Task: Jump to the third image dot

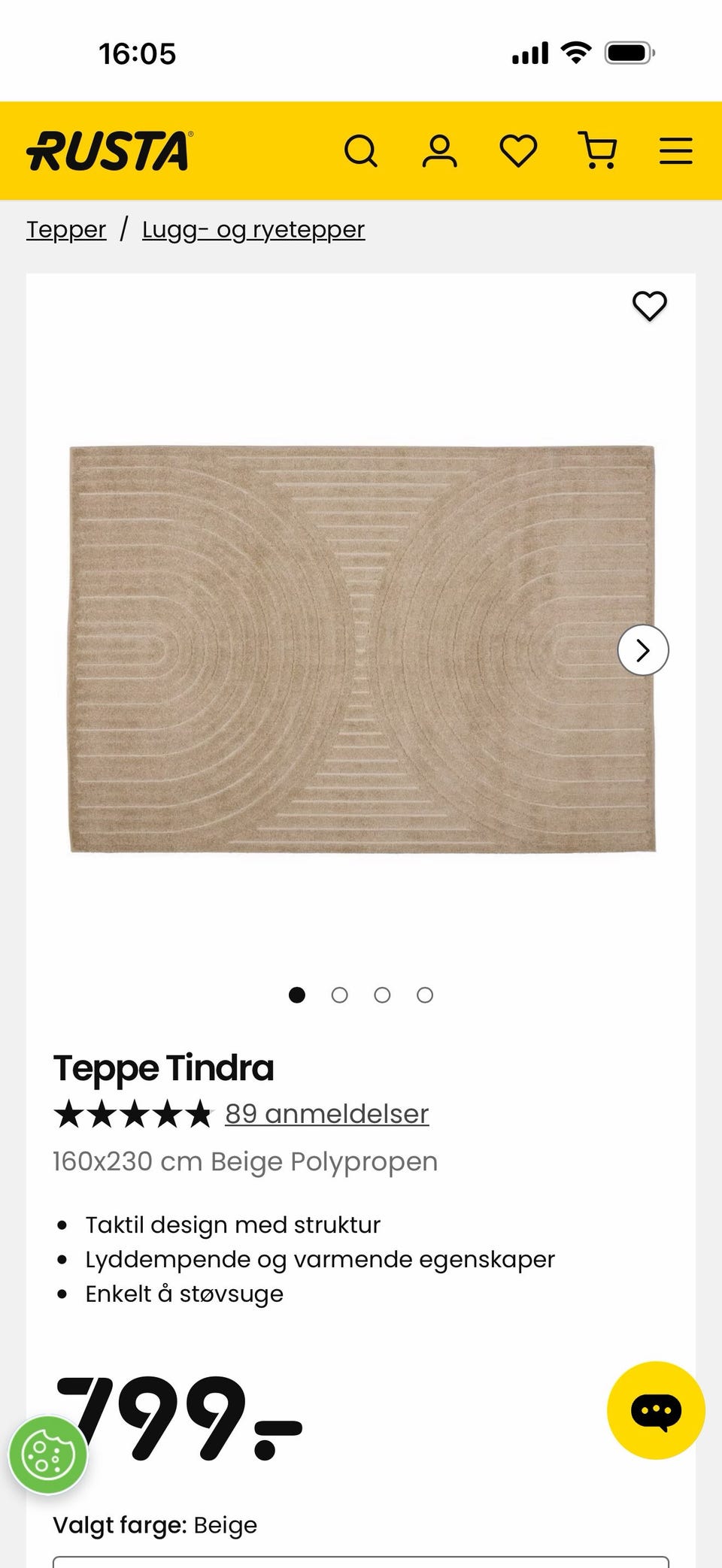Action: click(382, 995)
